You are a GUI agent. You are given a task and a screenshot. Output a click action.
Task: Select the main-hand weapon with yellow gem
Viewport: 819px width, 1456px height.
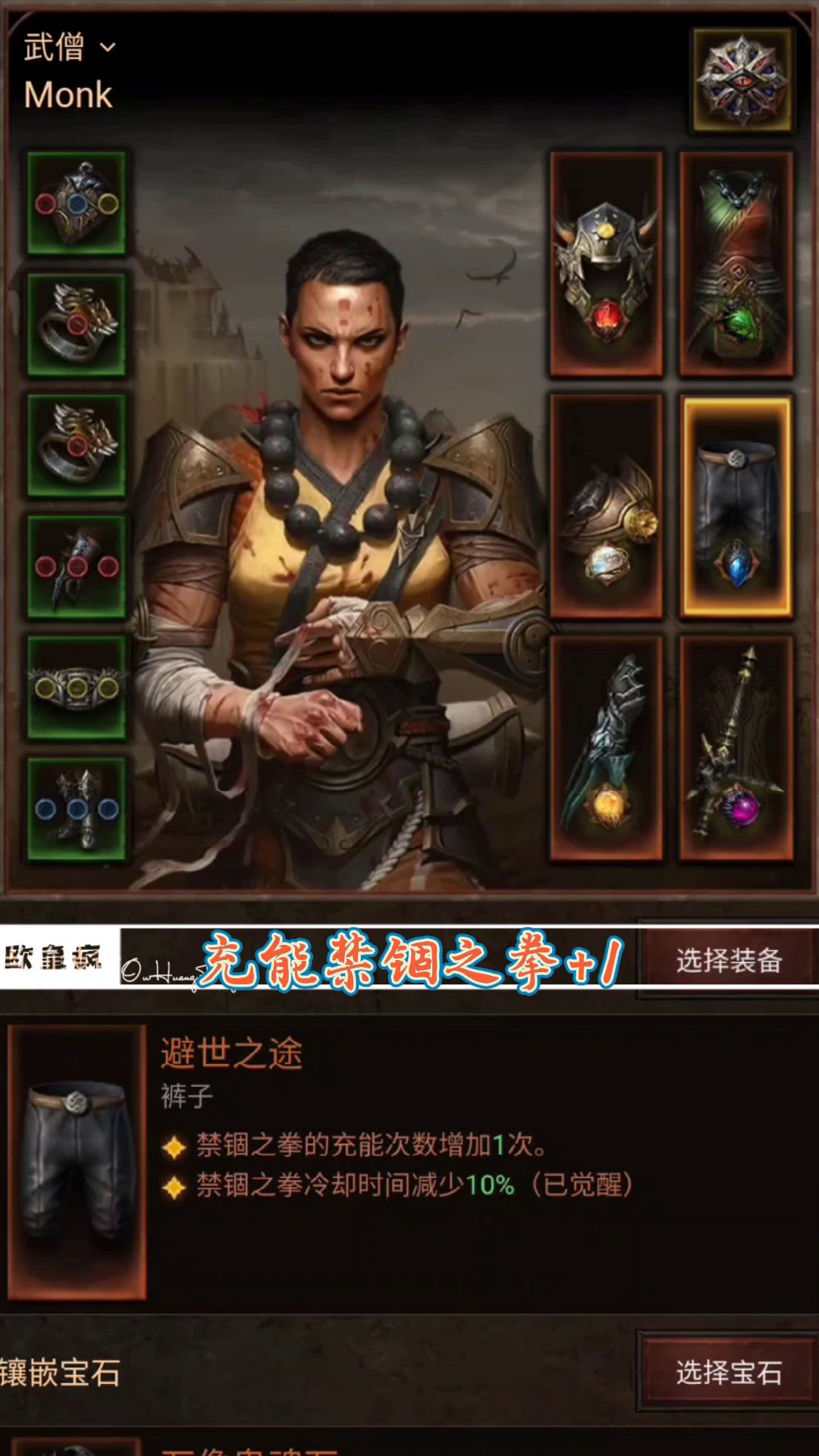[x=607, y=748]
